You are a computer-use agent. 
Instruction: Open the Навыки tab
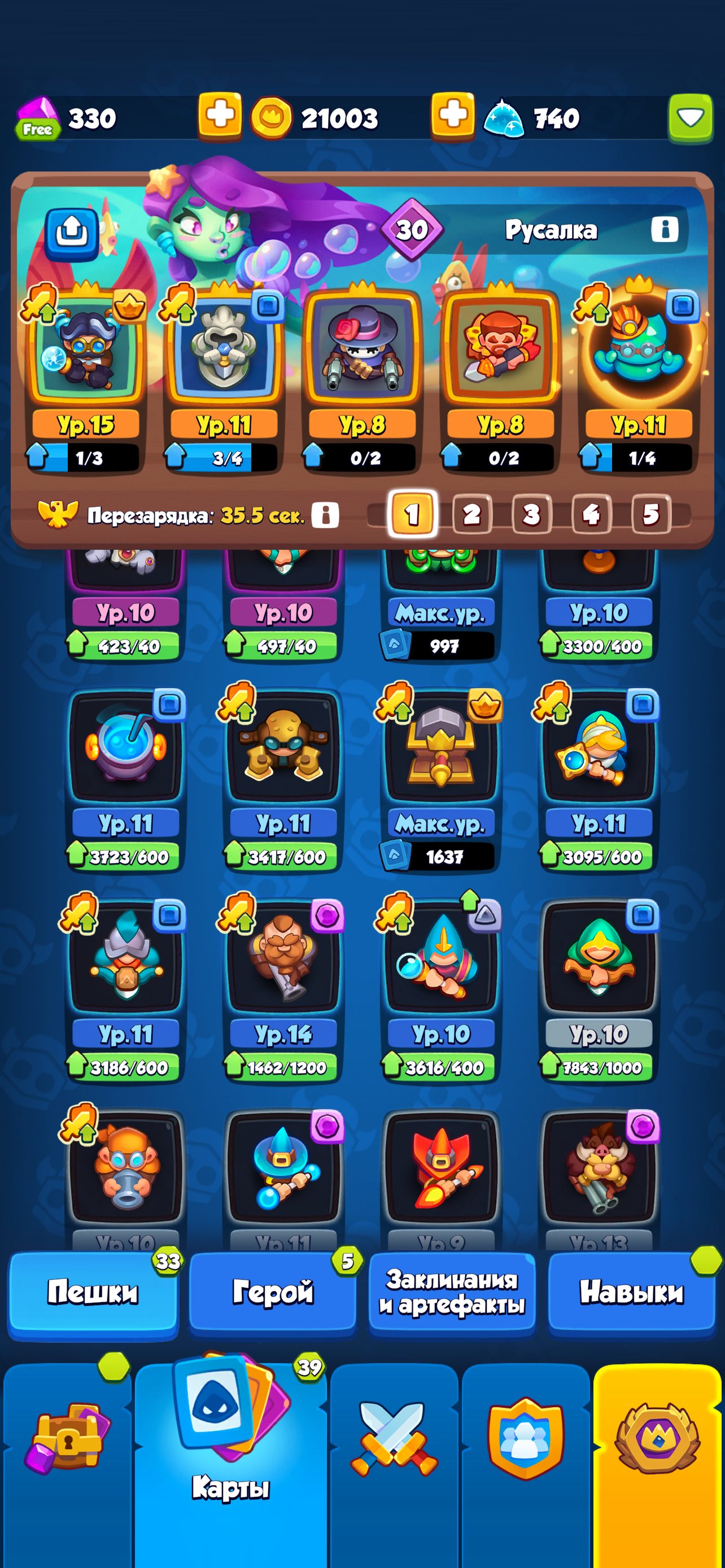631,1292
